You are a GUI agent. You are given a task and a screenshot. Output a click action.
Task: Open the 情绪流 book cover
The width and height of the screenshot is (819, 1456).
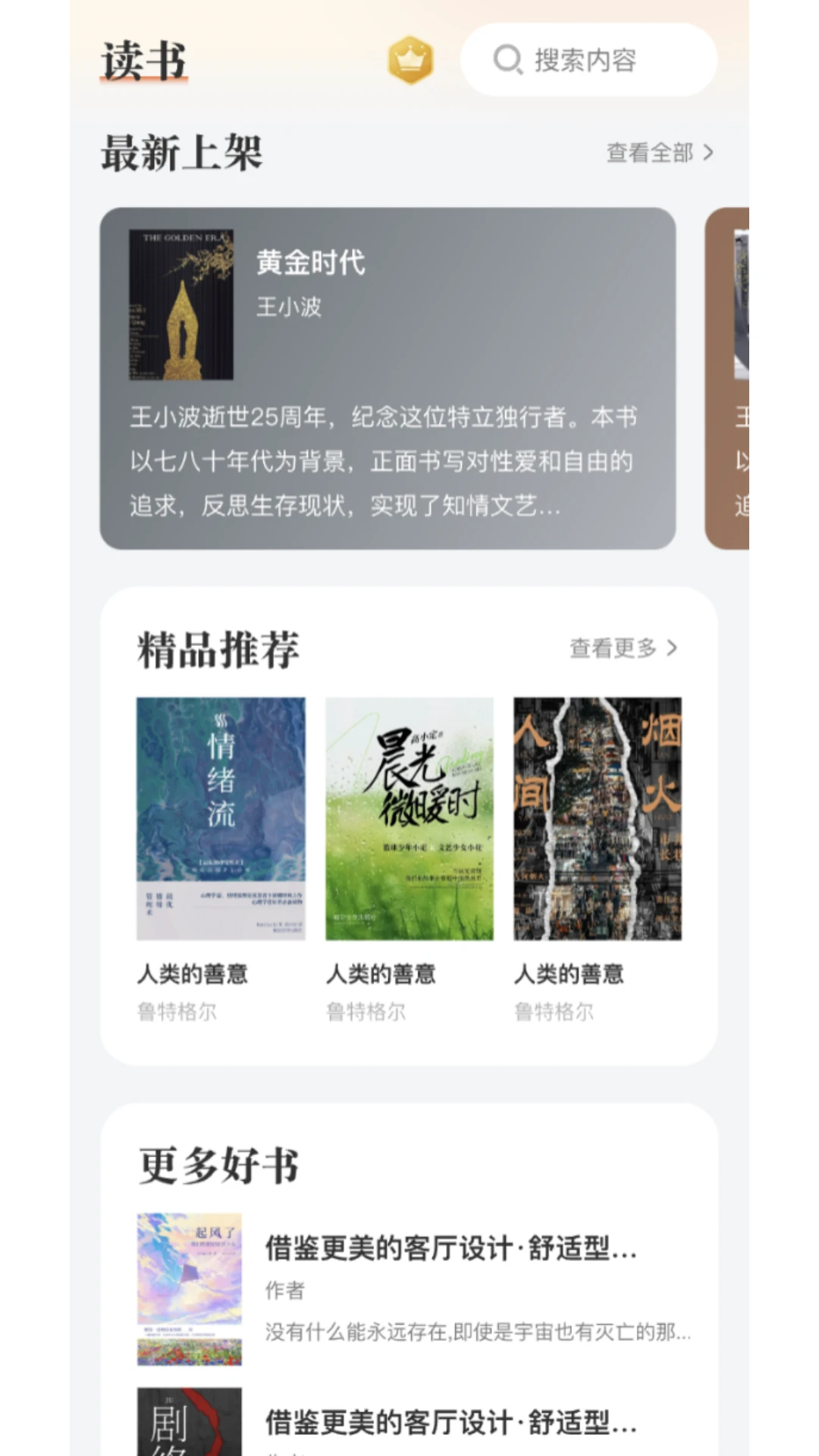click(221, 819)
